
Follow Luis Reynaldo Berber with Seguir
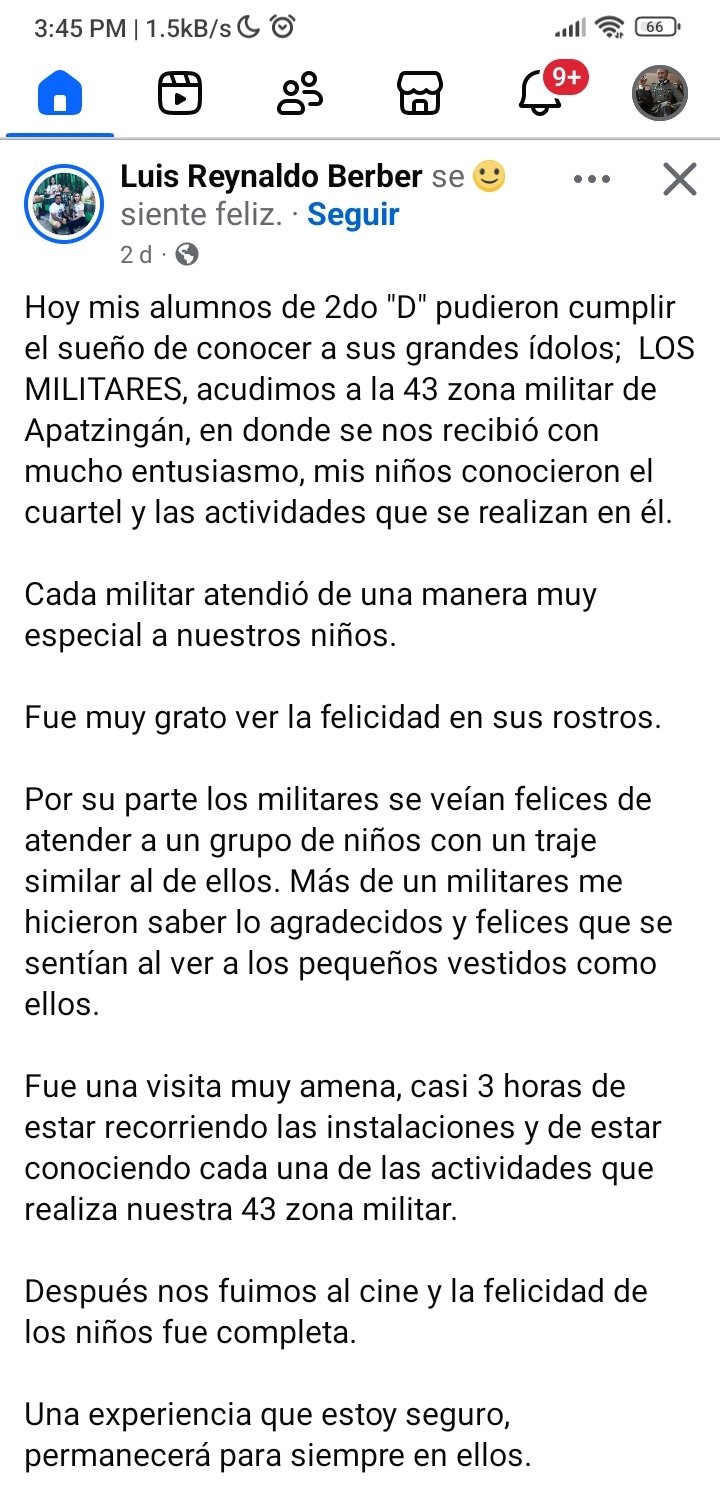[x=353, y=215]
